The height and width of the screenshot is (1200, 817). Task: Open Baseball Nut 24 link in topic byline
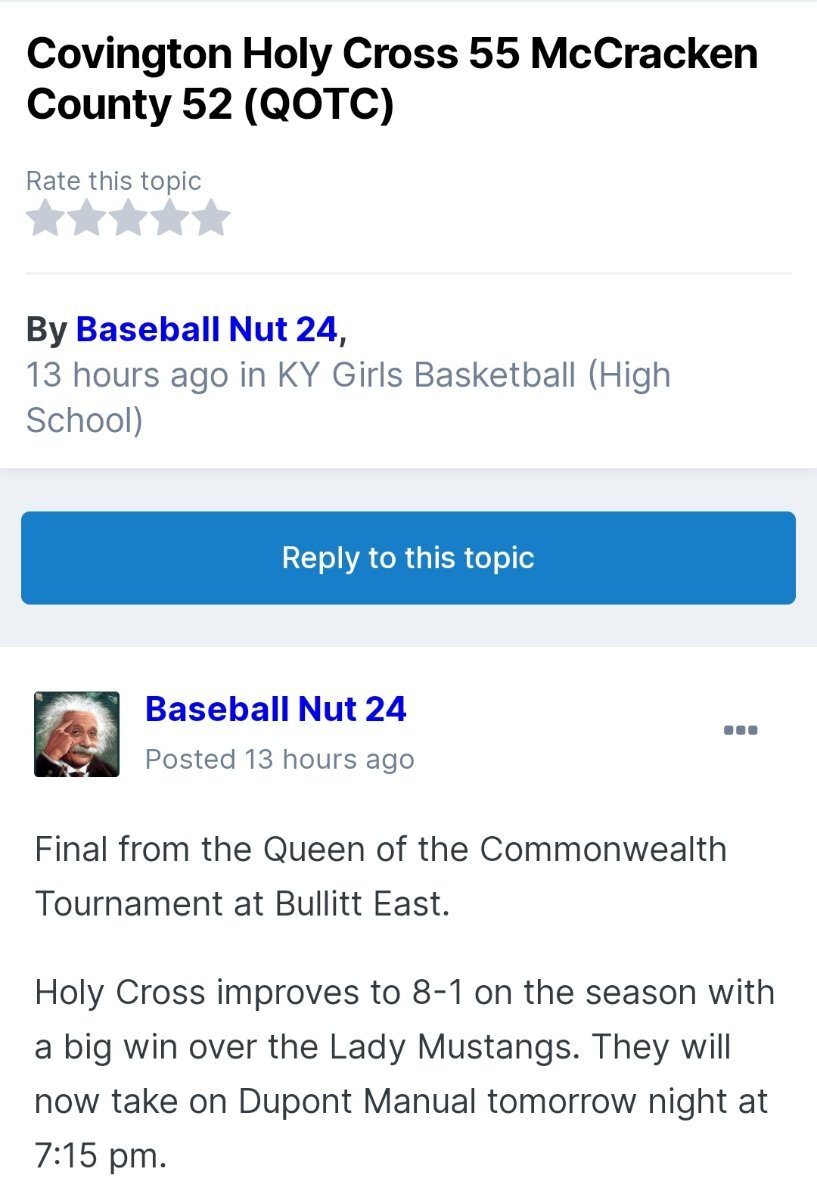click(x=207, y=328)
